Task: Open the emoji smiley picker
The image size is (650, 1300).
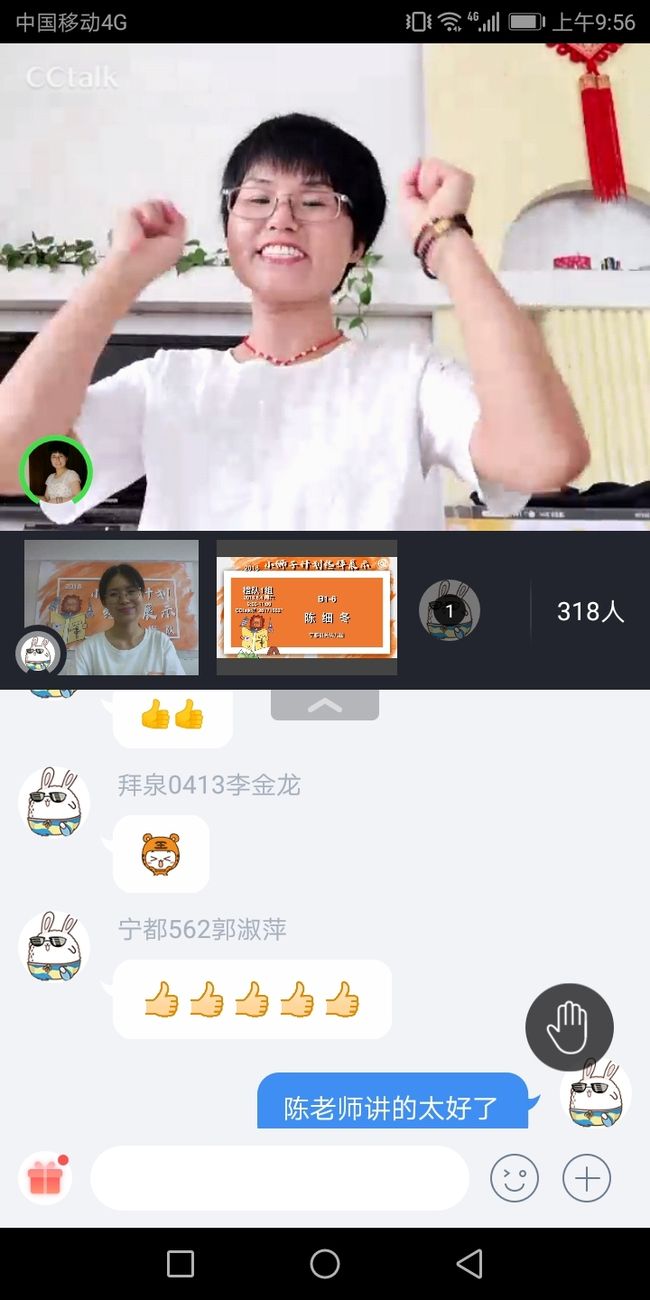Action: click(514, 1178)
